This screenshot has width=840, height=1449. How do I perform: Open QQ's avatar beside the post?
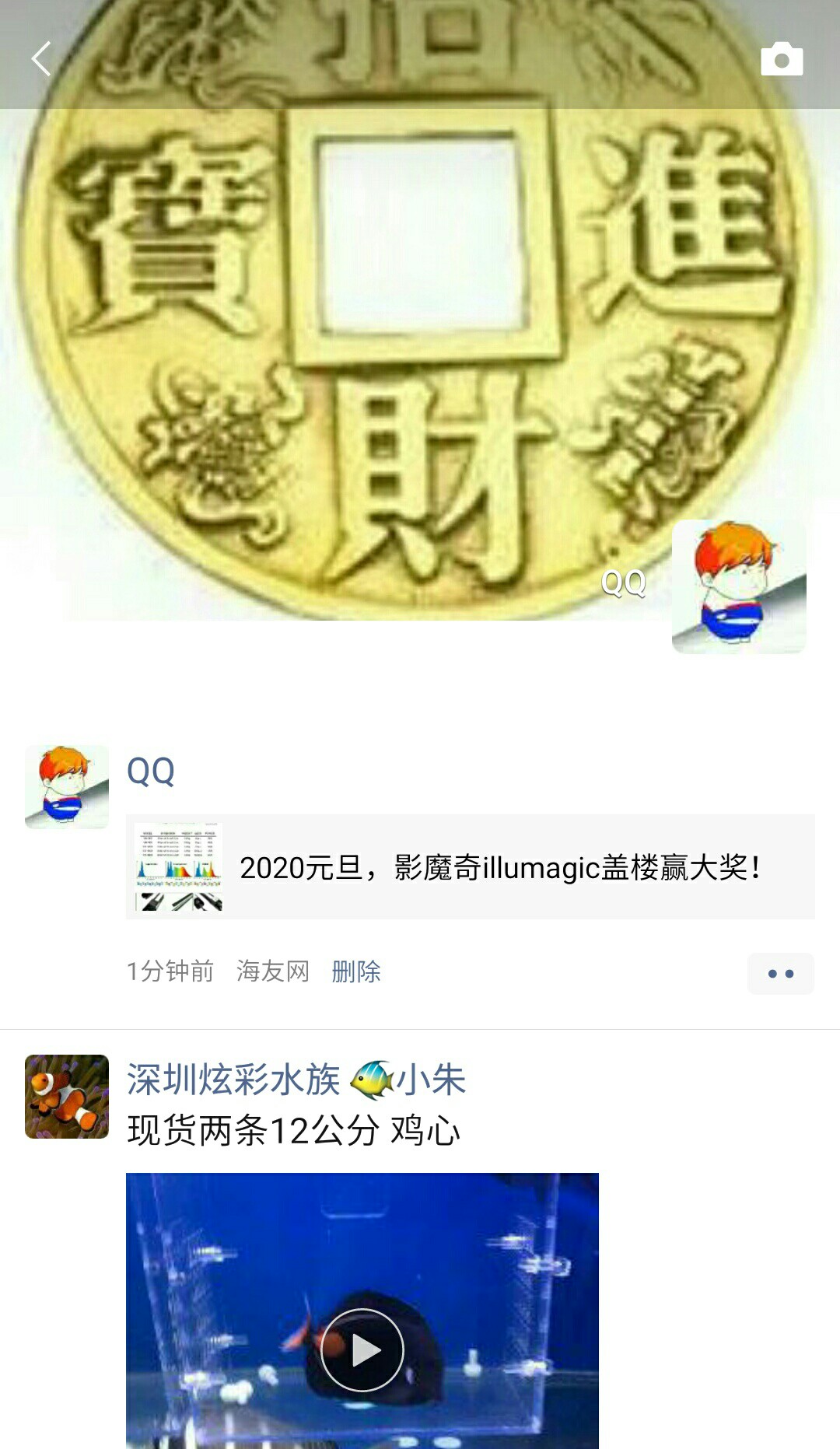67,786
